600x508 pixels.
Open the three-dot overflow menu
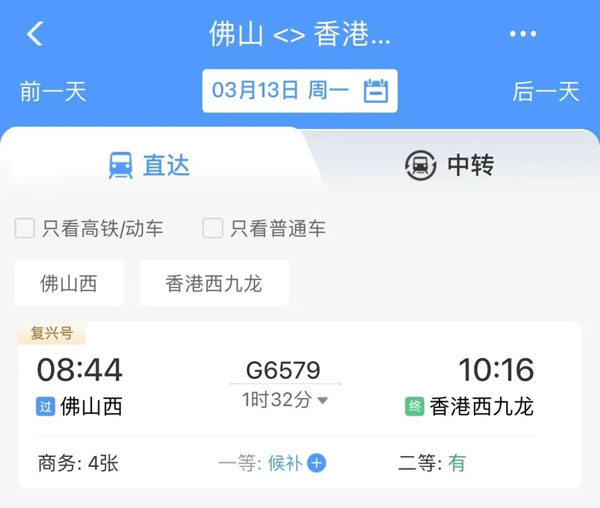pyautogui.click(x=523, y=34)
